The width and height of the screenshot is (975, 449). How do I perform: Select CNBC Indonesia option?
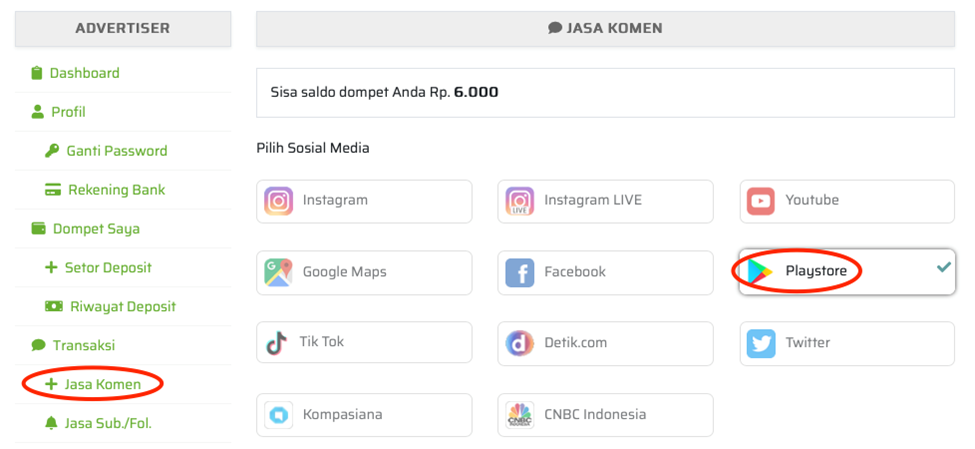tap(605, 415)
